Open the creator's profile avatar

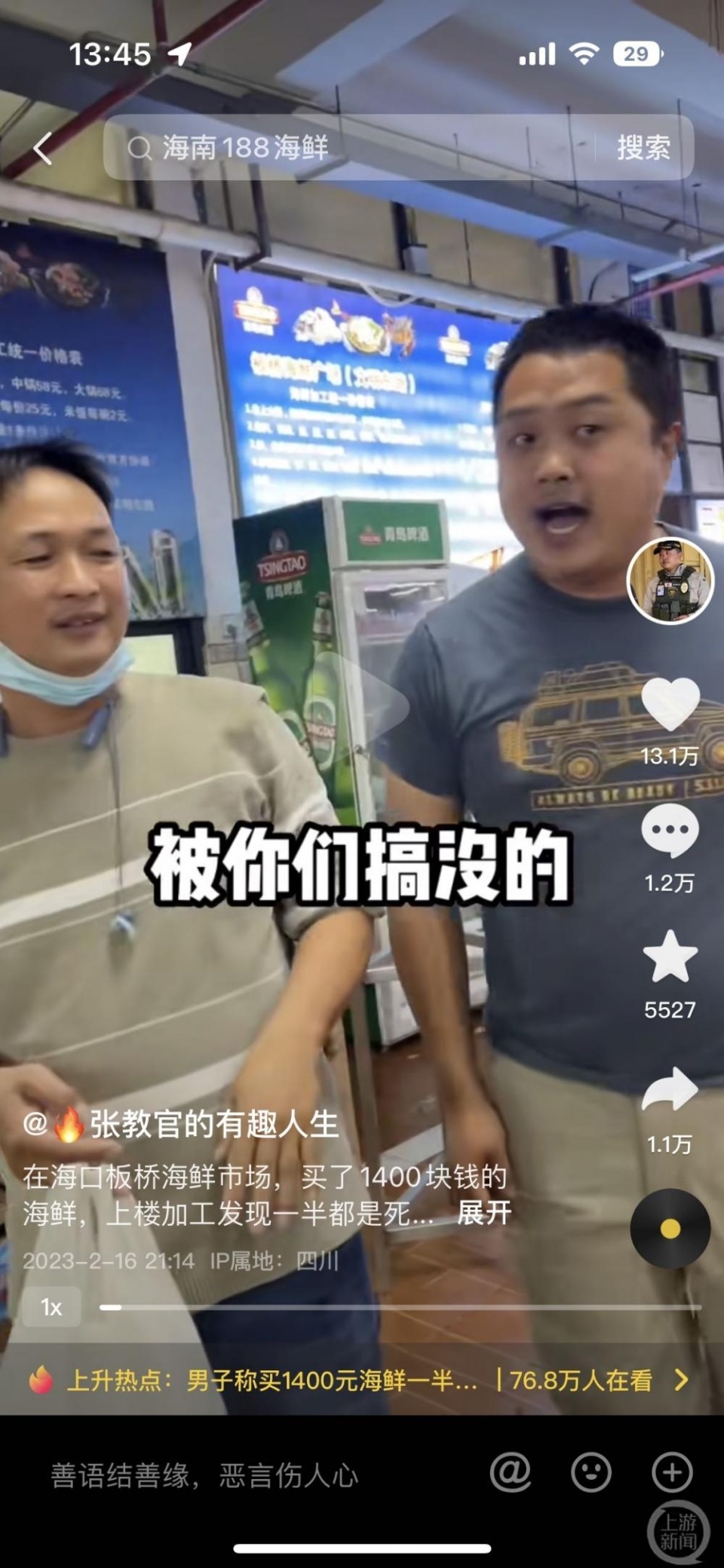(670, 580)
